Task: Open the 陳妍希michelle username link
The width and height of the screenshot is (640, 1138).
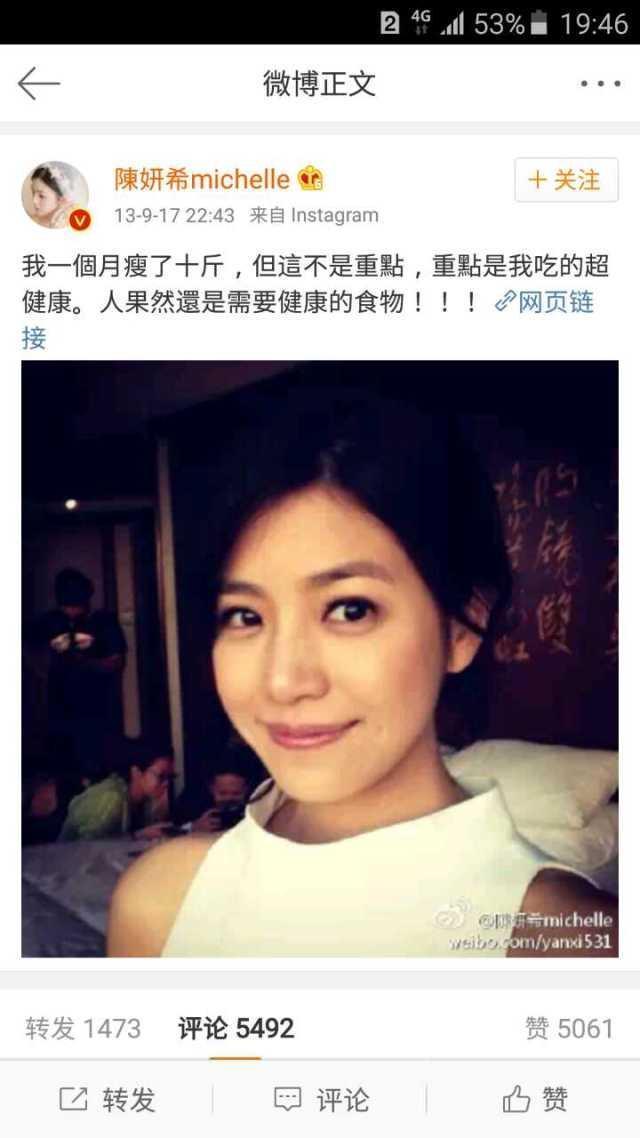Action: [x=205, y=180]
